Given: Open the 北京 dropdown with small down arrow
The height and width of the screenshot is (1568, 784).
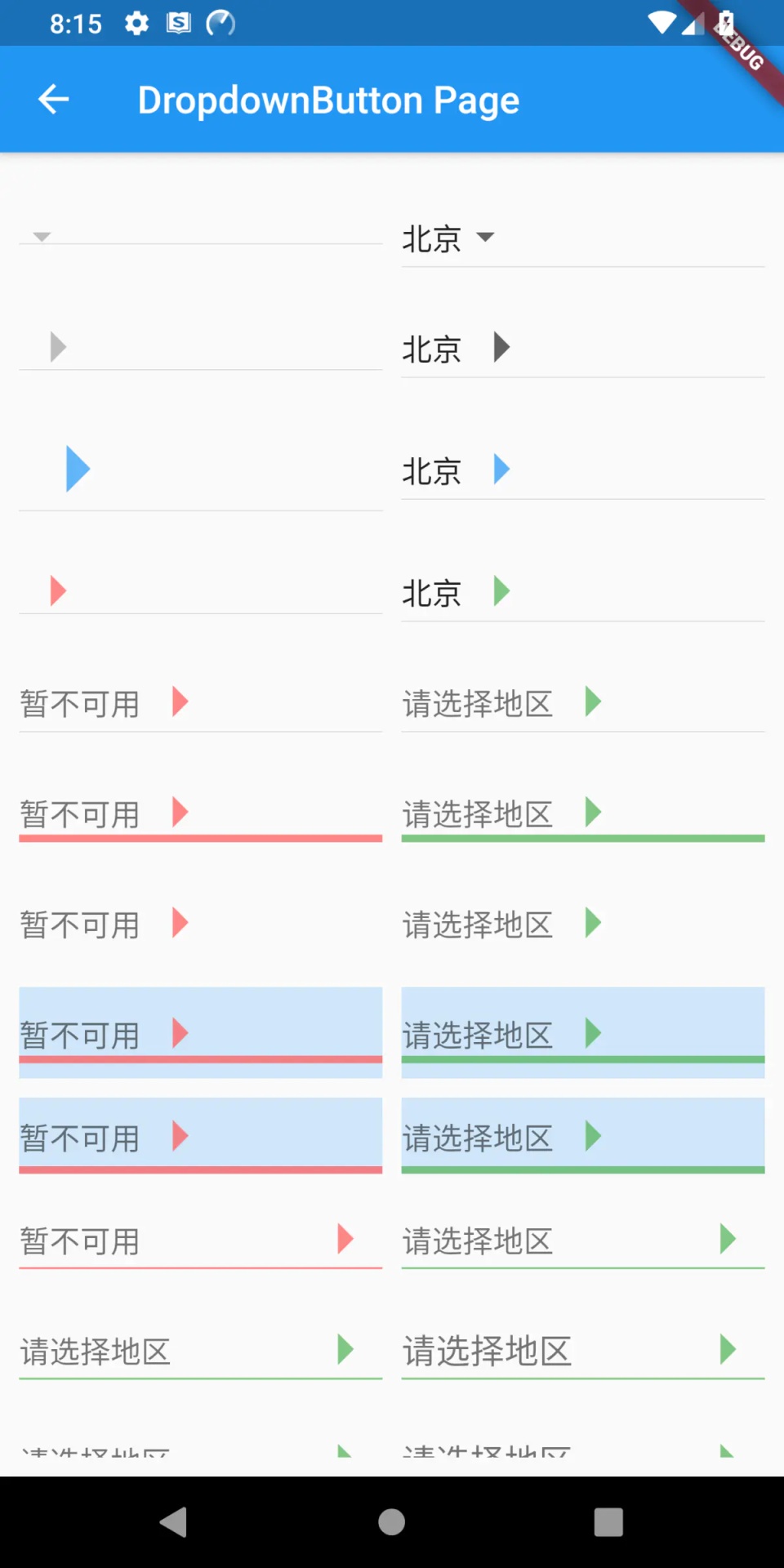Looking at the screenshot, I should click(x=448, y=238).
